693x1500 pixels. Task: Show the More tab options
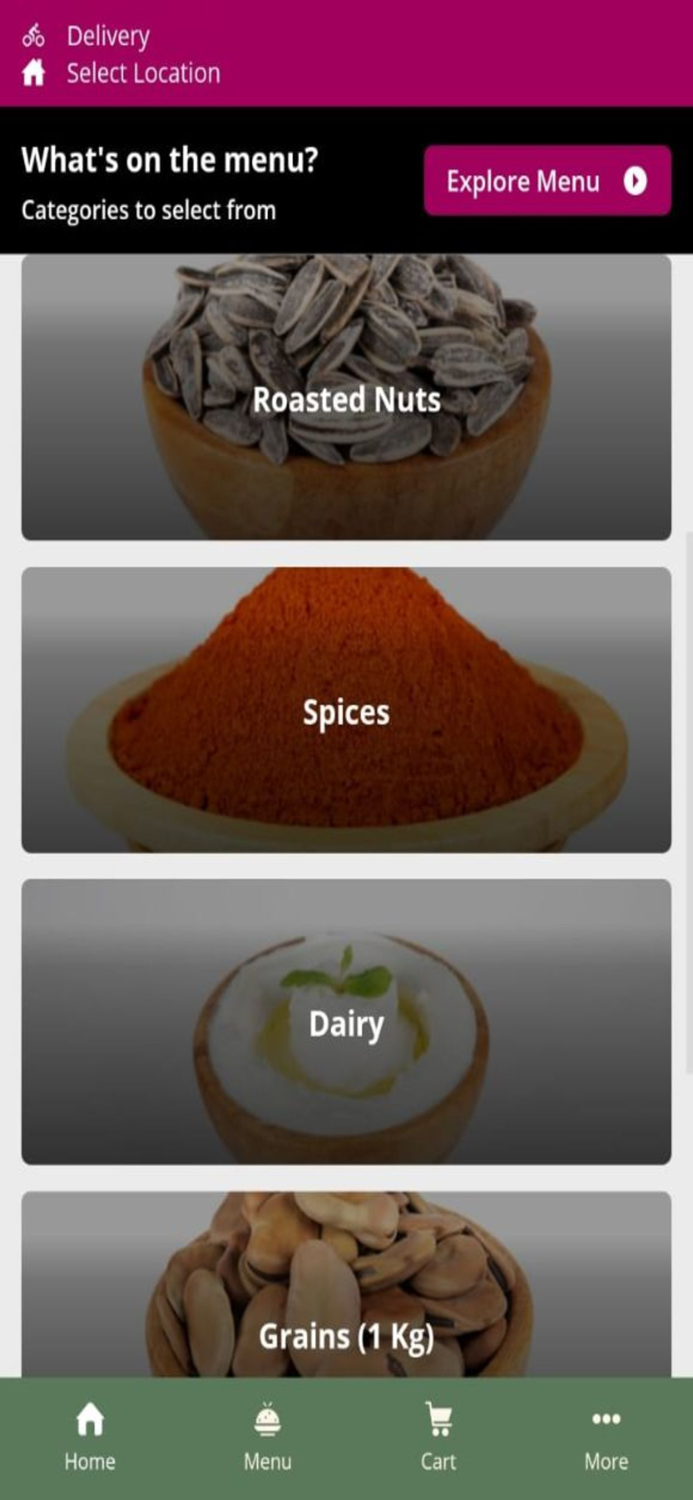coord(606,1437)
